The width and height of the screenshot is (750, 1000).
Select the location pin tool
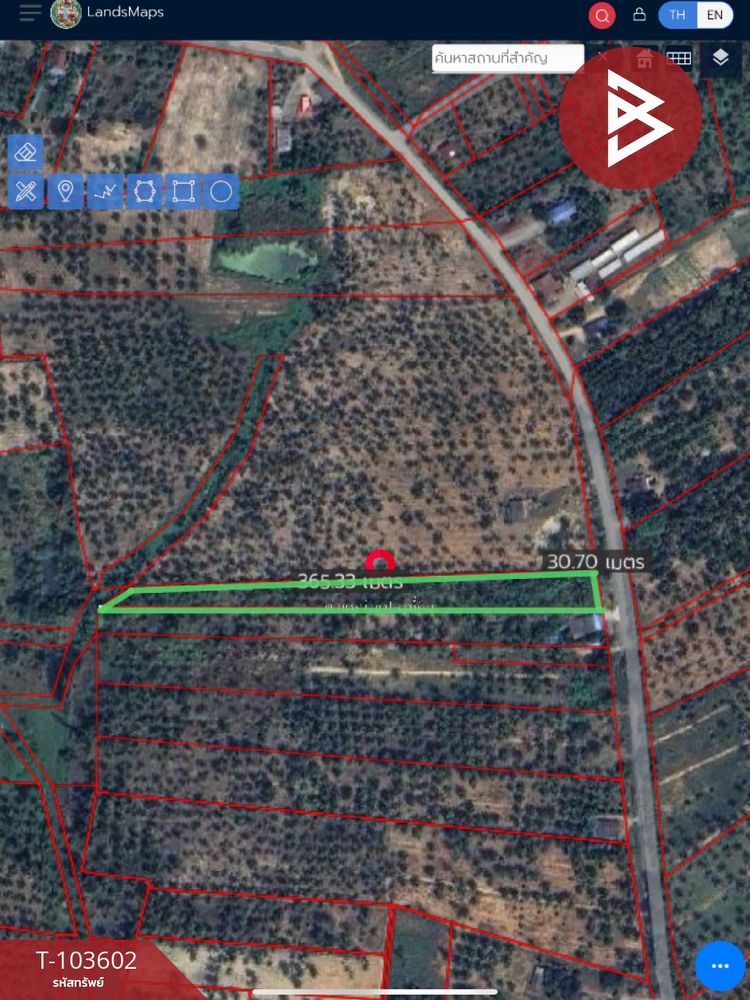[65, 191]
